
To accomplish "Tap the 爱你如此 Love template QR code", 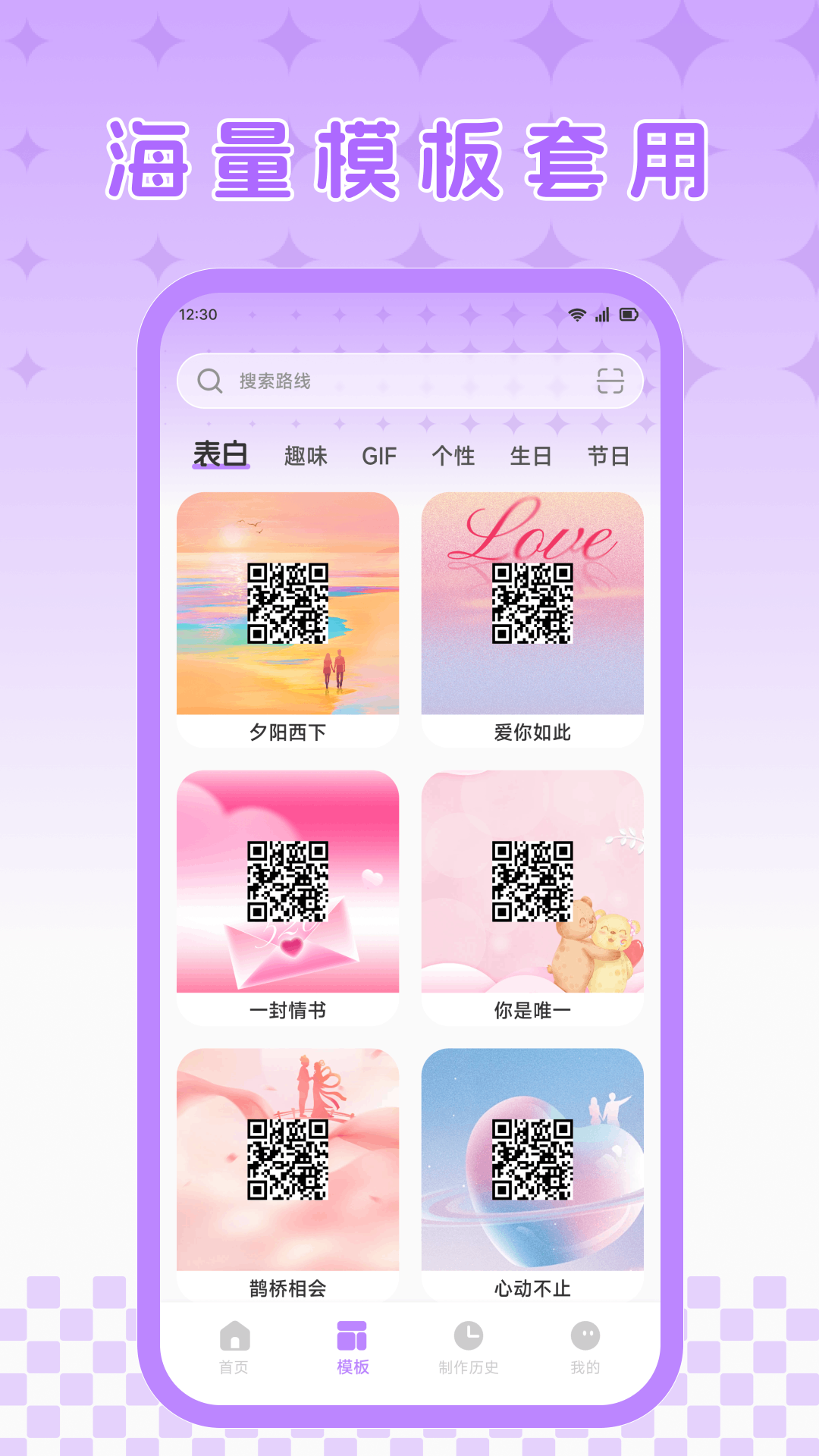I will tap(531, 603).
